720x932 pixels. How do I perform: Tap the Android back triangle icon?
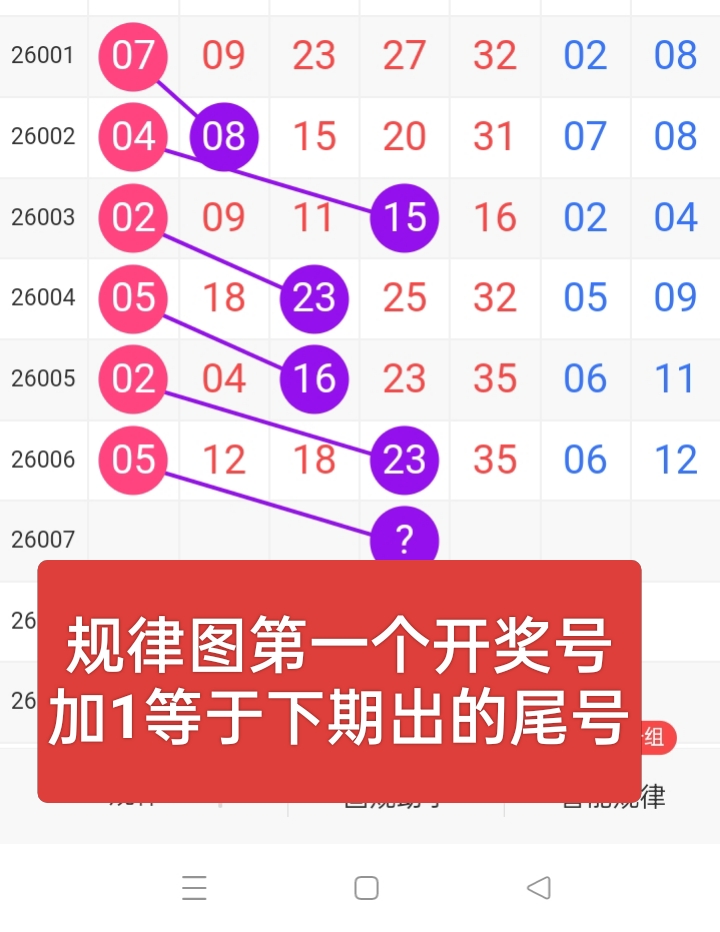click(541, 887)
